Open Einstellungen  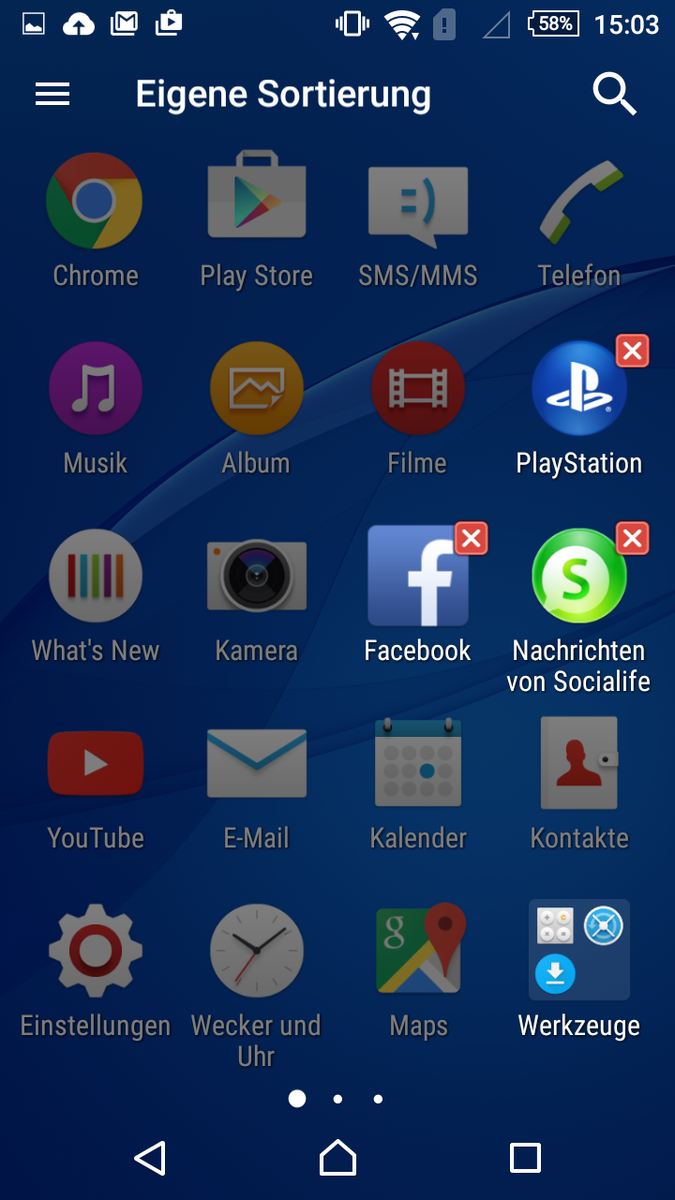[95, 951]
